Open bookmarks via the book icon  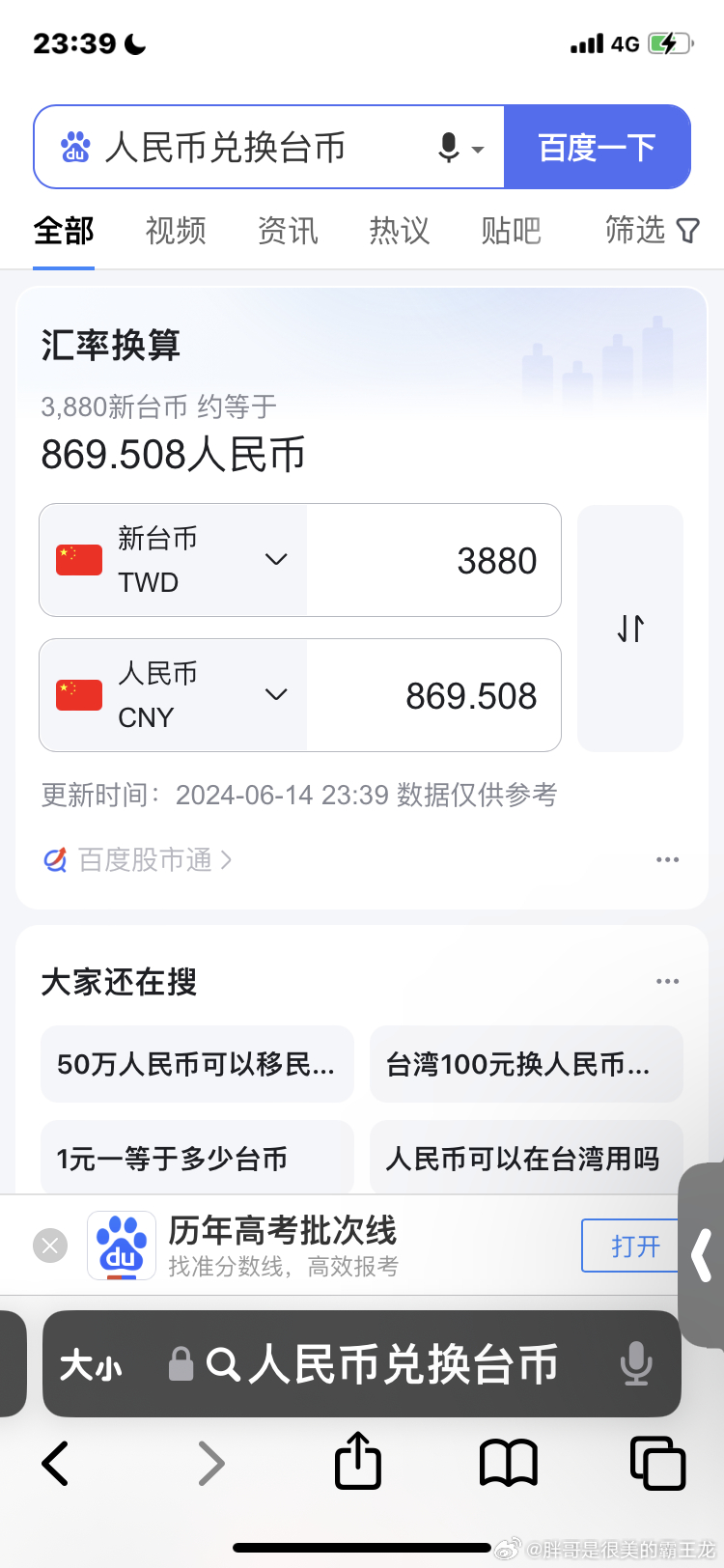(508, 1462)
